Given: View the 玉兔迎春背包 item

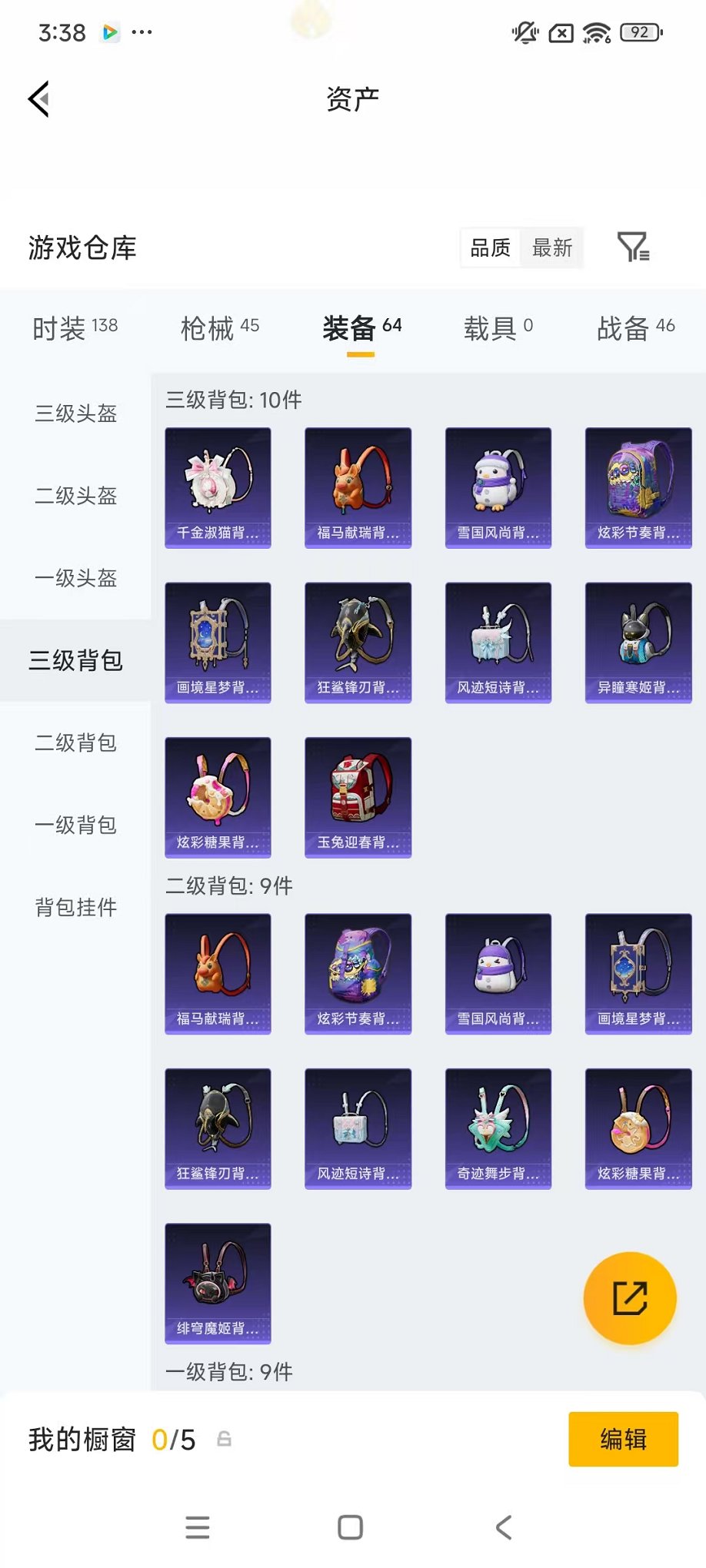Looking at the screenshot, I should click(357, 797).
